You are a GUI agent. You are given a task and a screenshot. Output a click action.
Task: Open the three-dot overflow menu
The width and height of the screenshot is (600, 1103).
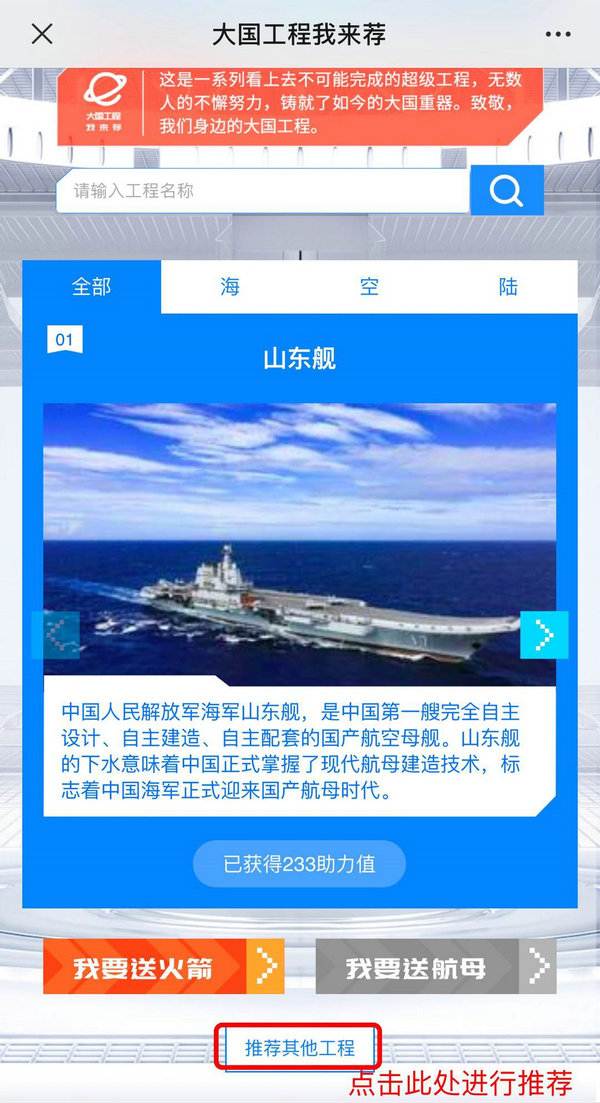[x=558, y=34]
